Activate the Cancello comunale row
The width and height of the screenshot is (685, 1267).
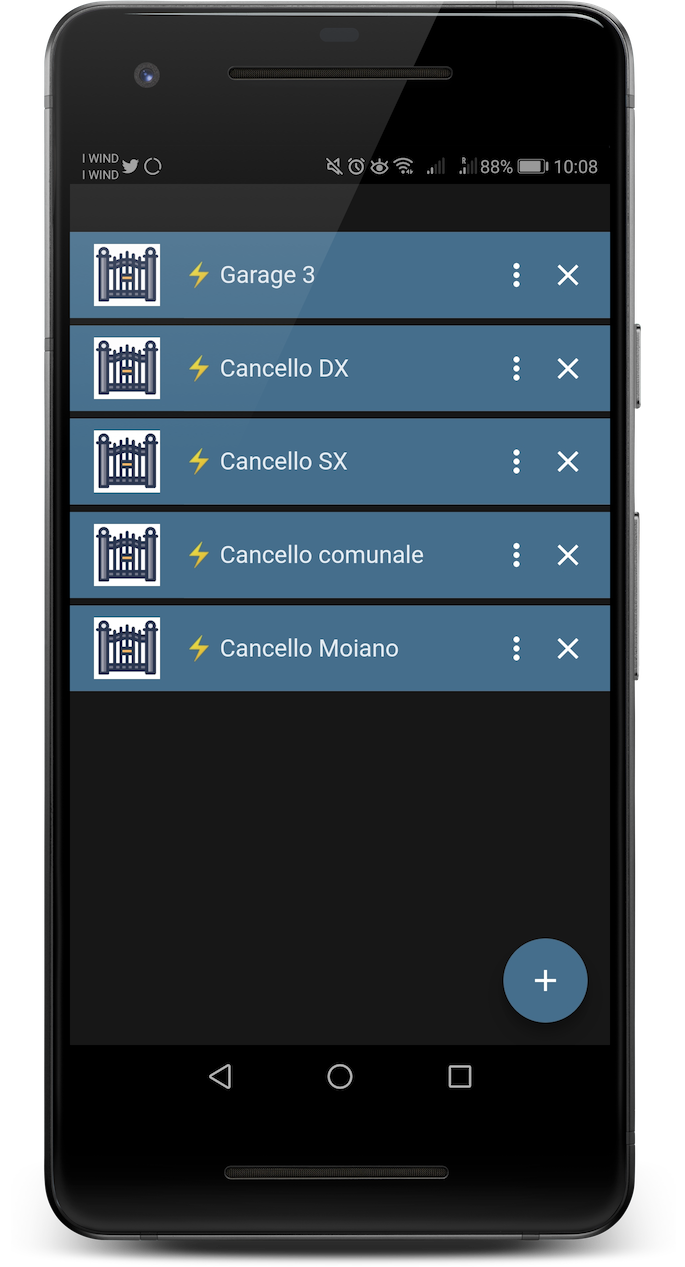[340, 555]
